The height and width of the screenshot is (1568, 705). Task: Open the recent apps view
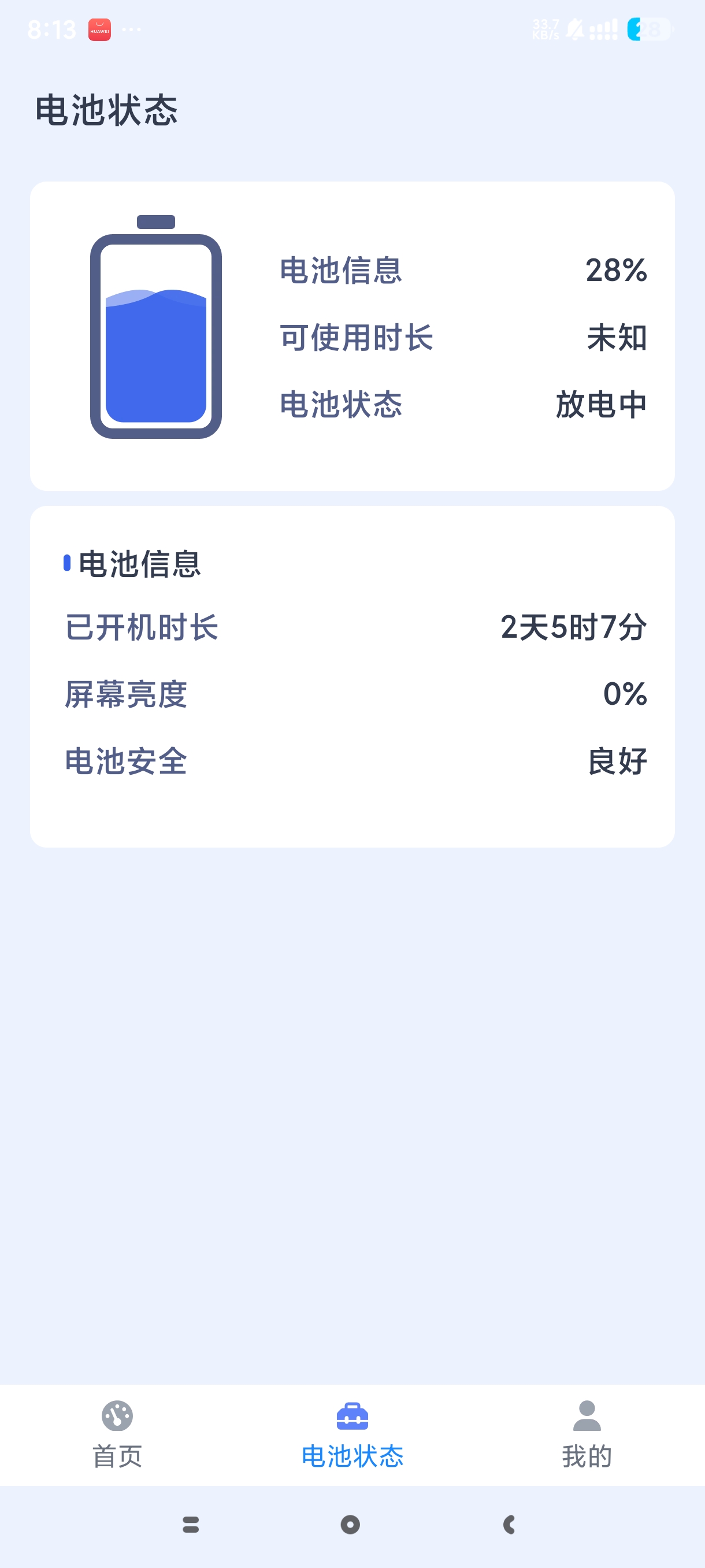(191, 1524)
